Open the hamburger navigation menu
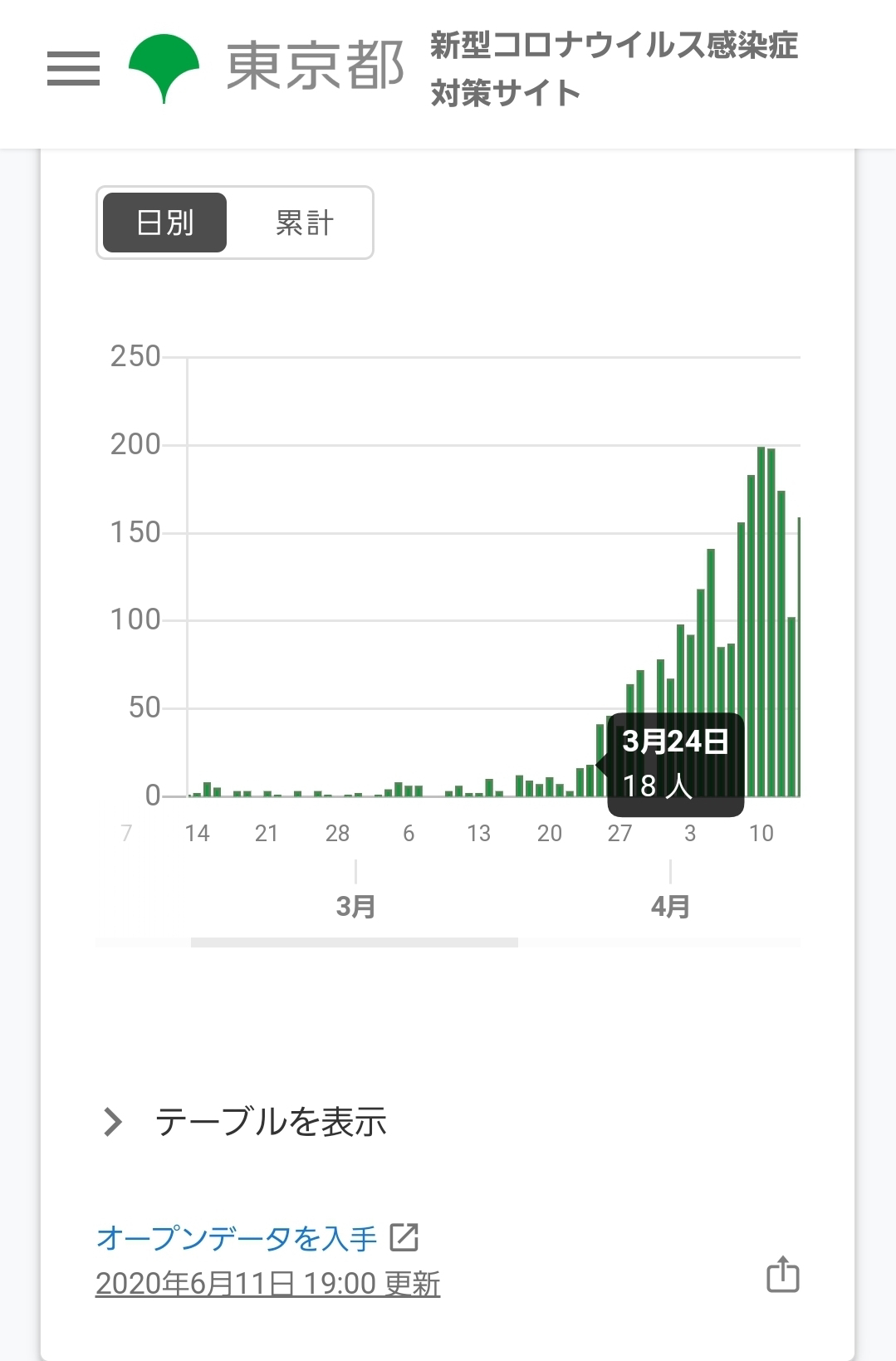This screenshot has height=1361, width=896. click(x=73, y=68)
